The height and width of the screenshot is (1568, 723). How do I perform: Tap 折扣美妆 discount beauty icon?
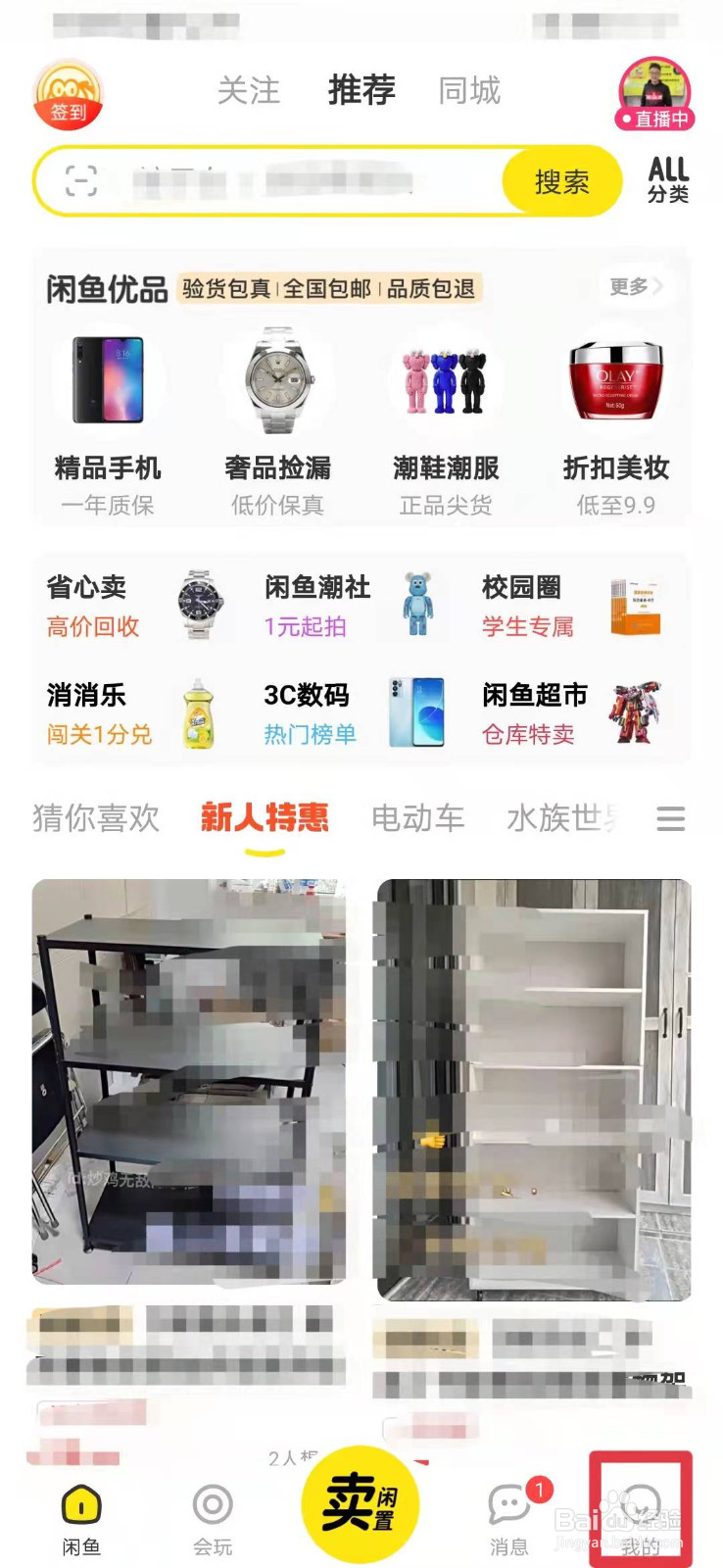[x=614, y=382]
